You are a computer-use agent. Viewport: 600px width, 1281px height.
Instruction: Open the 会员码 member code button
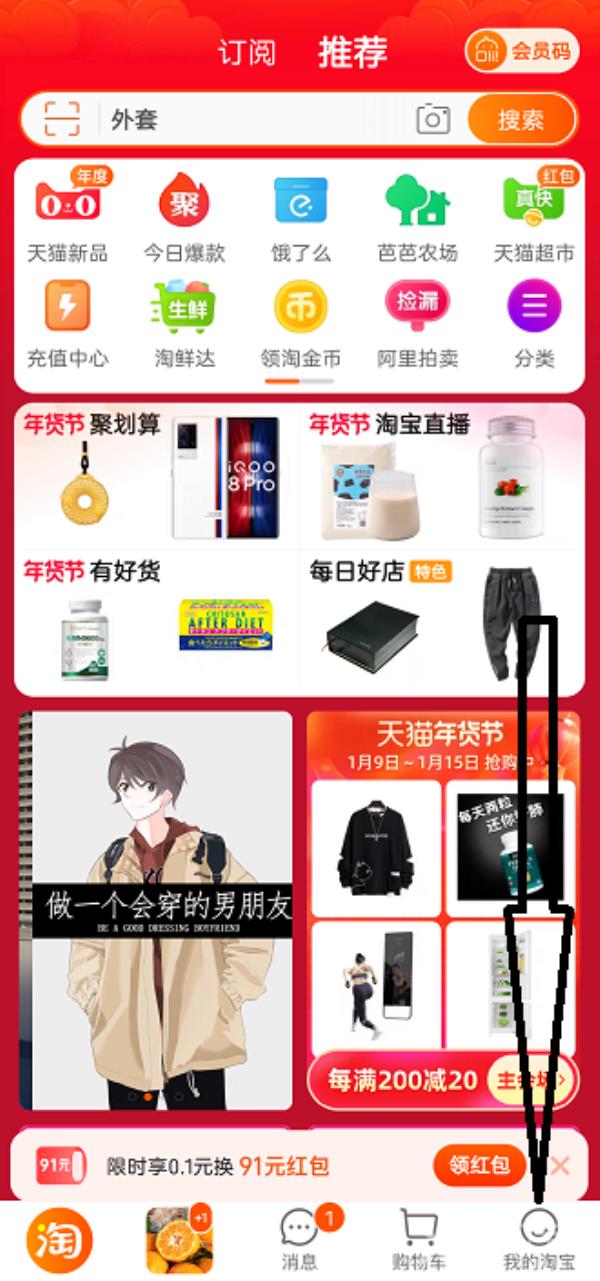521,51
